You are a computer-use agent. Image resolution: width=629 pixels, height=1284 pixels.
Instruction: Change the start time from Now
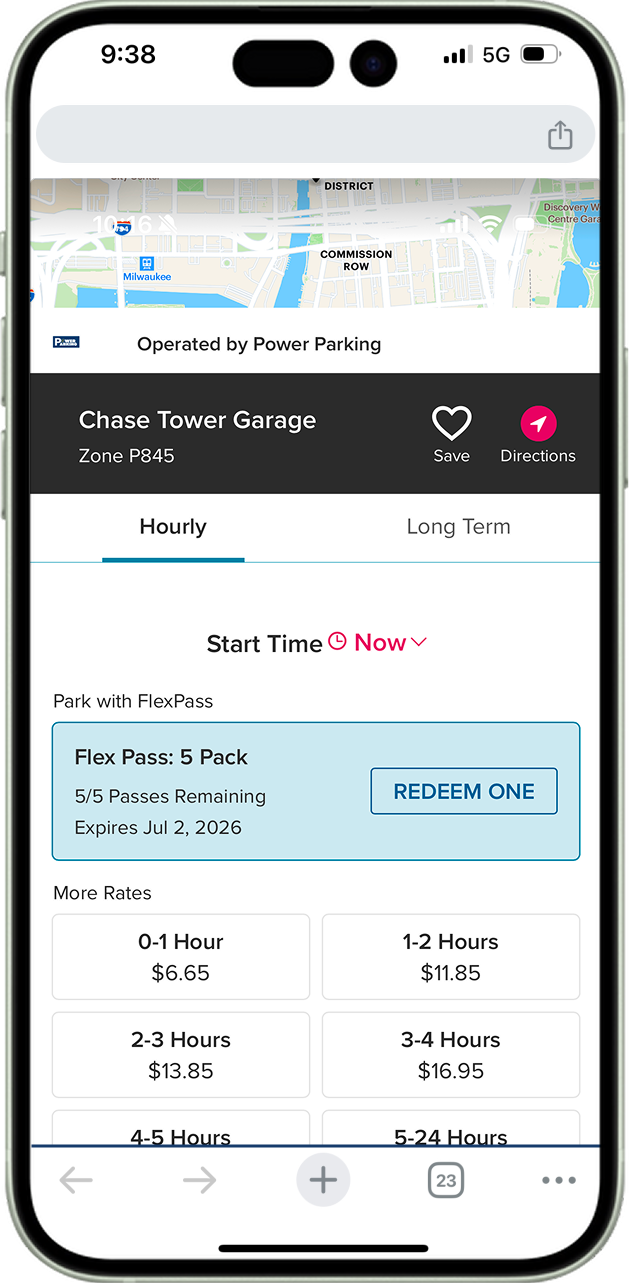[x=379, y=643]
